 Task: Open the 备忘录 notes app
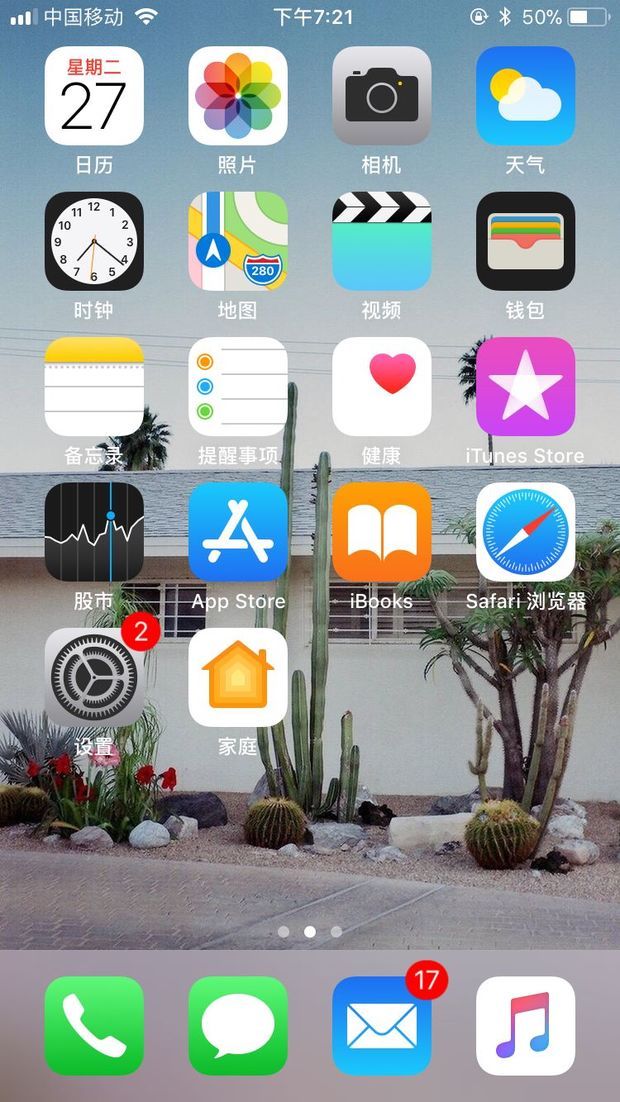pyautogui.click(x=94, y=387)
